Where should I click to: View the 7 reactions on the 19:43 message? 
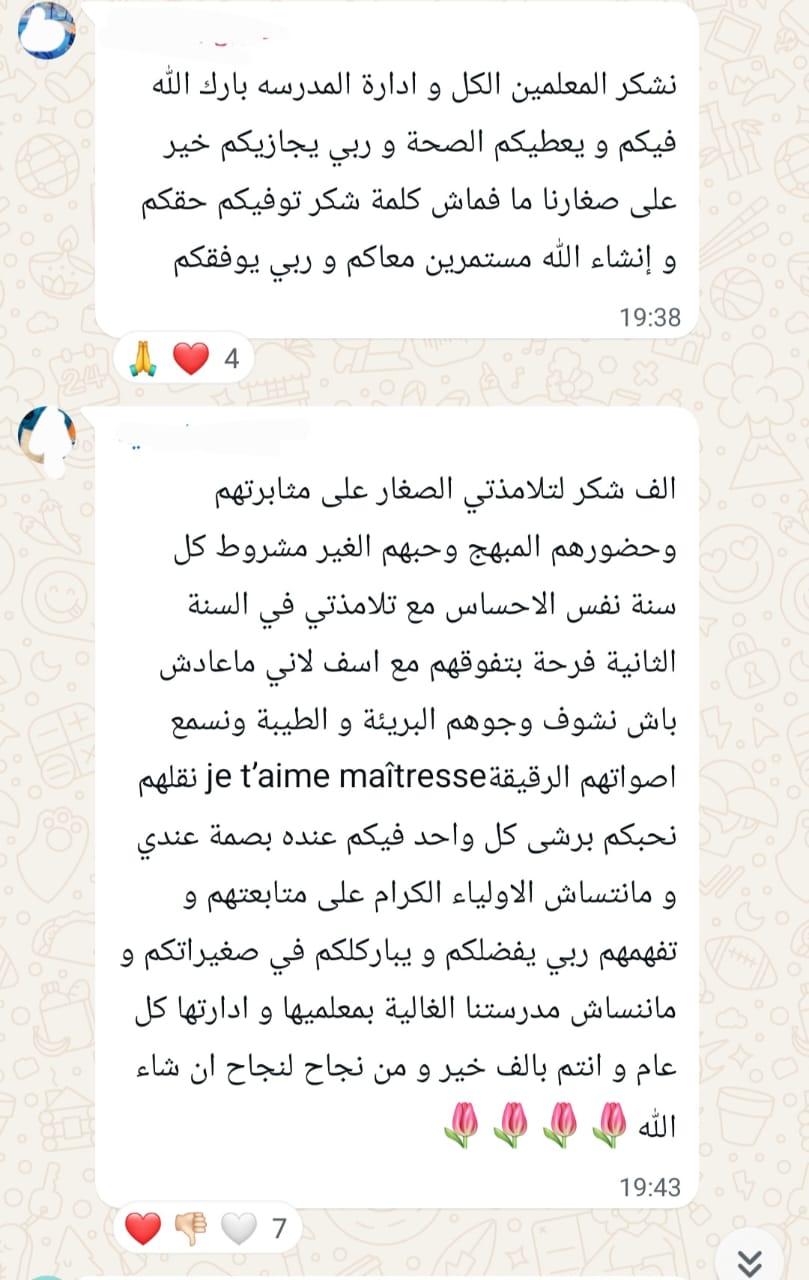tap(205, 1228)
